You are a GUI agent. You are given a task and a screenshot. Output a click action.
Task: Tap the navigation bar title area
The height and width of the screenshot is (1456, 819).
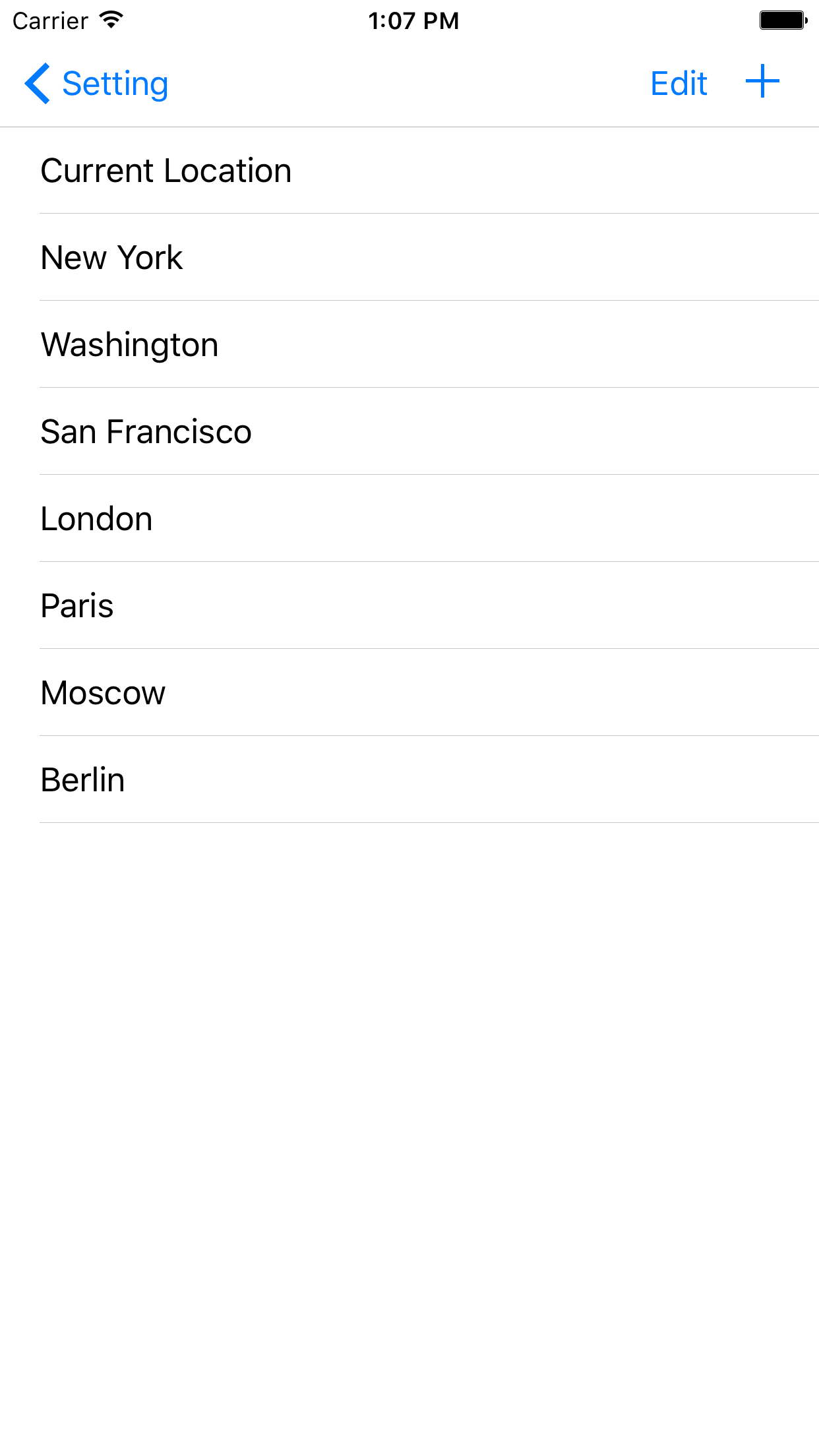(x=409, y=83)
